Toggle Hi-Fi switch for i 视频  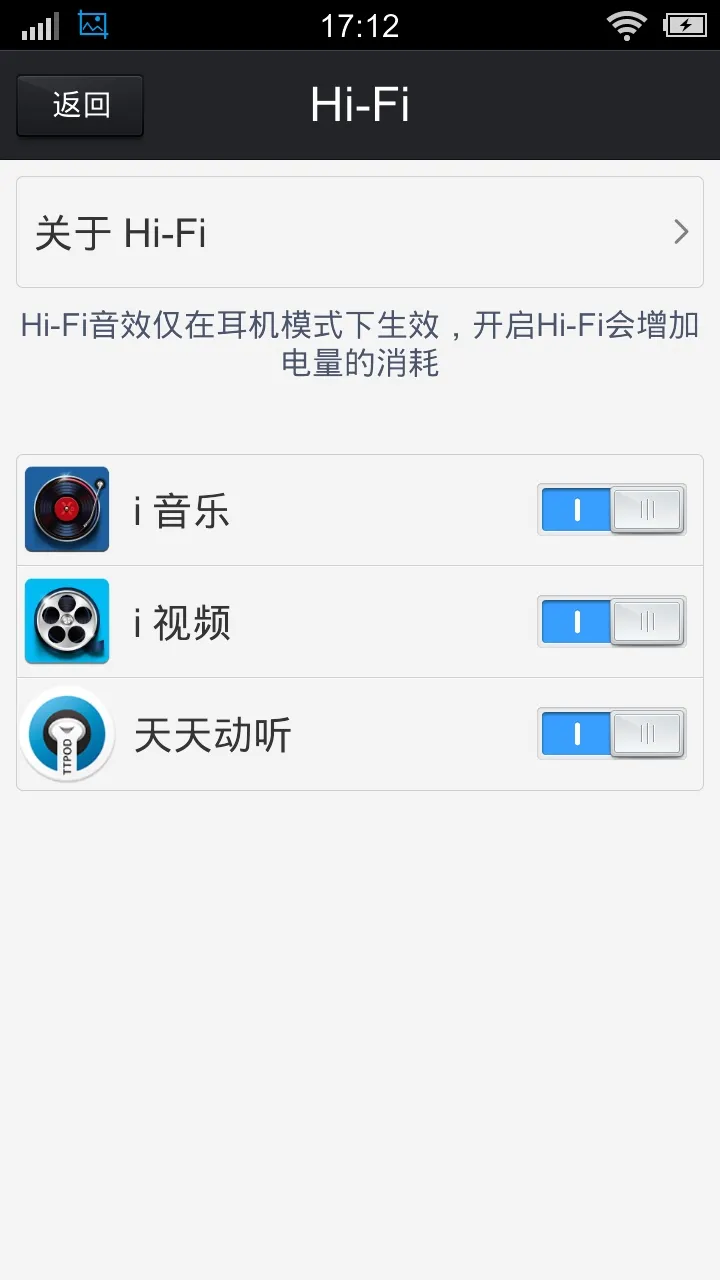click(612, 621)
